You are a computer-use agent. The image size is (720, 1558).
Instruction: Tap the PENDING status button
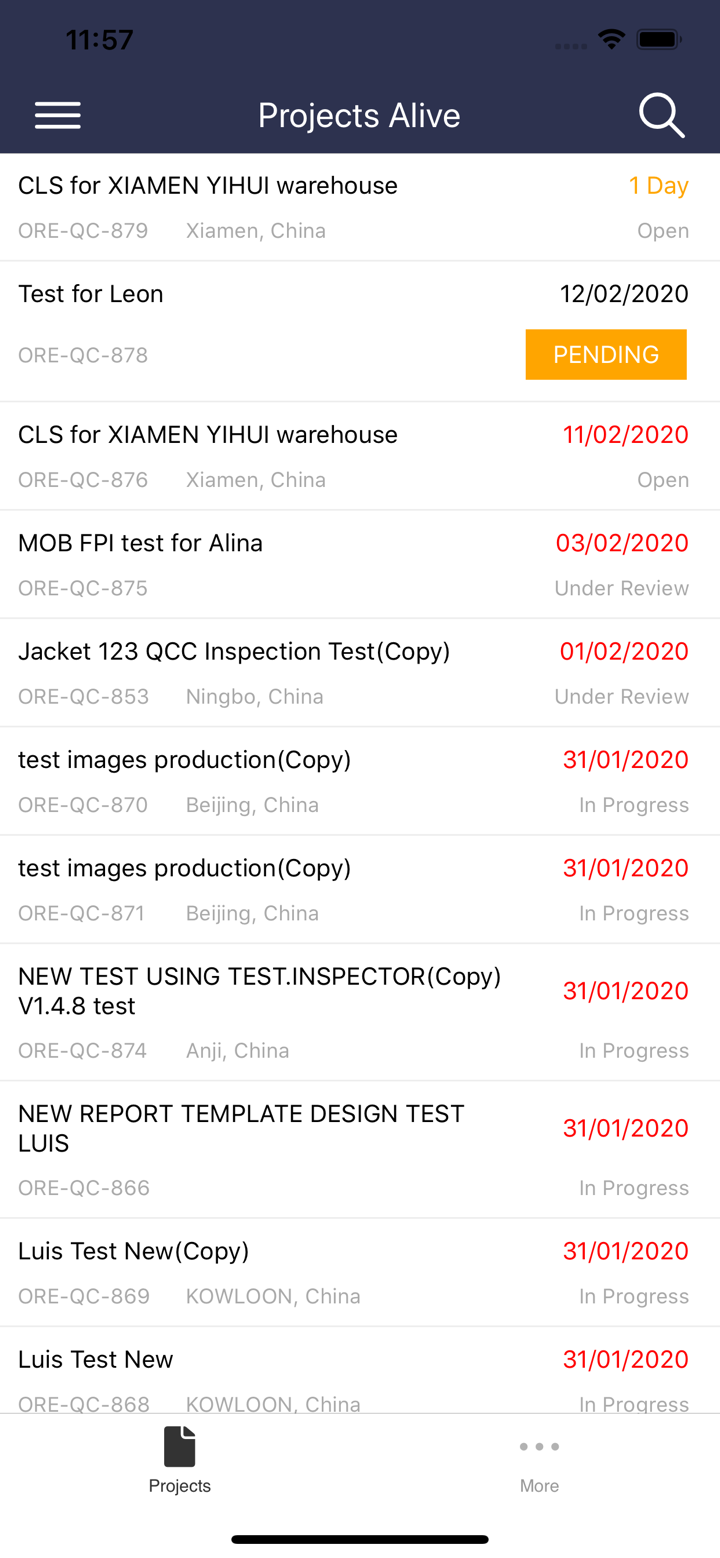(606, 354)
